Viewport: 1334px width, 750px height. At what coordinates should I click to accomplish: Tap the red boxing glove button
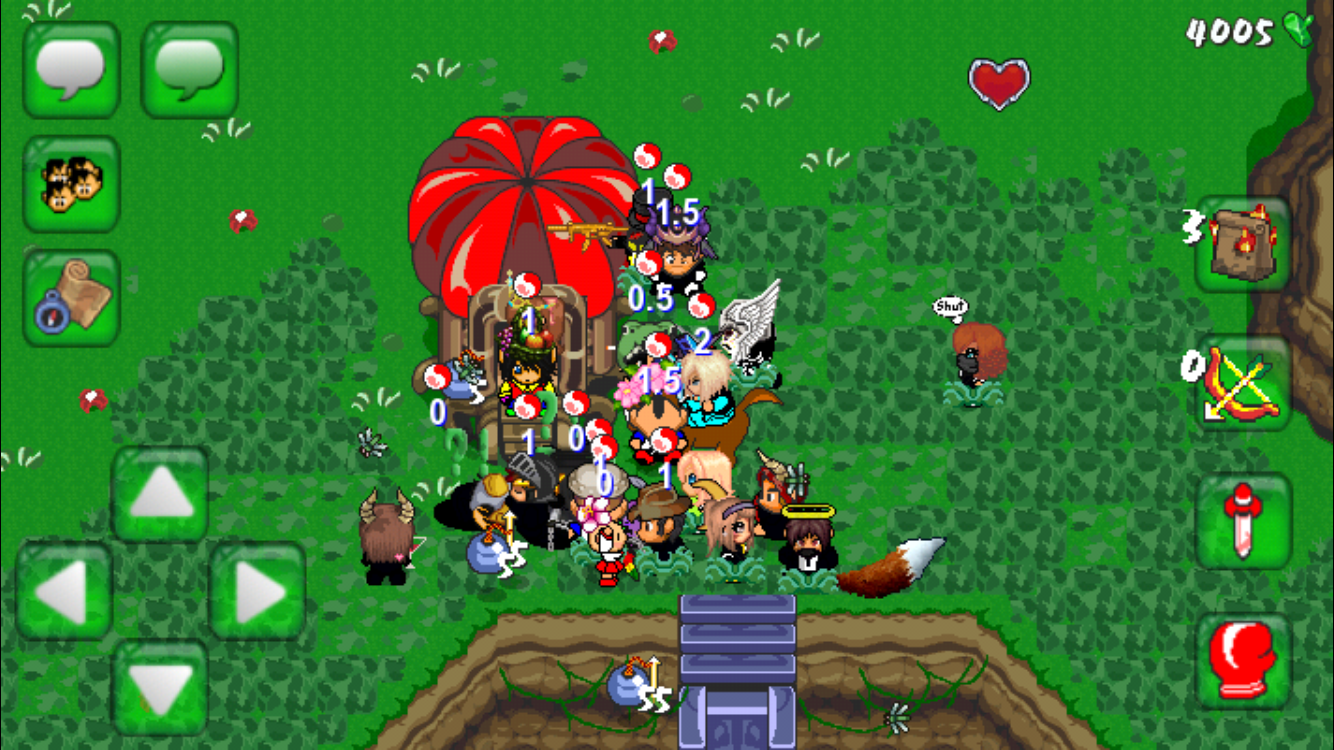pos(1243,661)
